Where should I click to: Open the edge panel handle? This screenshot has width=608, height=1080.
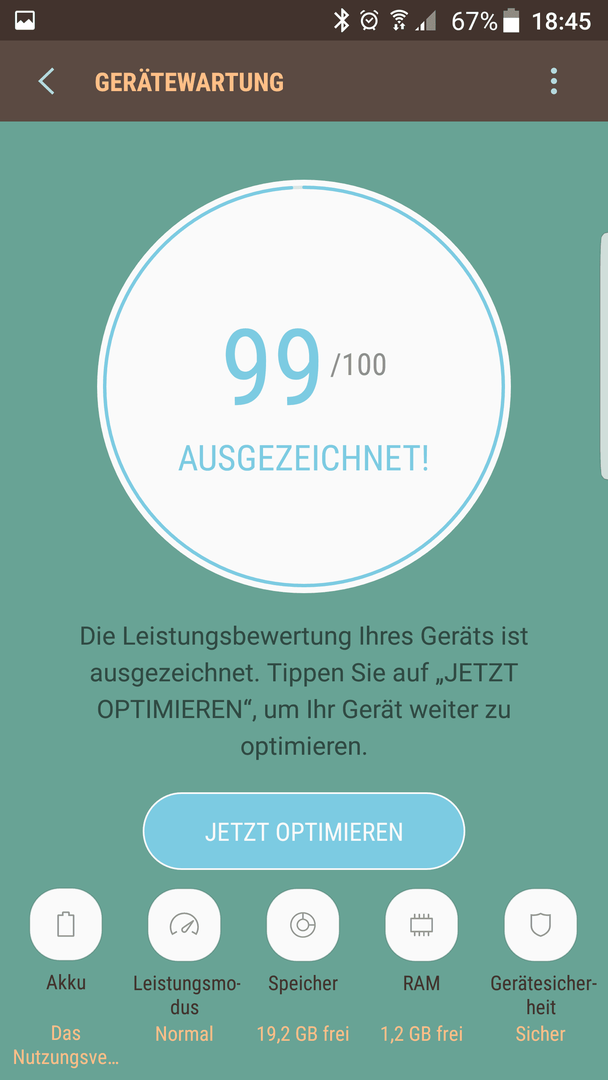pyautogui.click(x=604, y=356)
